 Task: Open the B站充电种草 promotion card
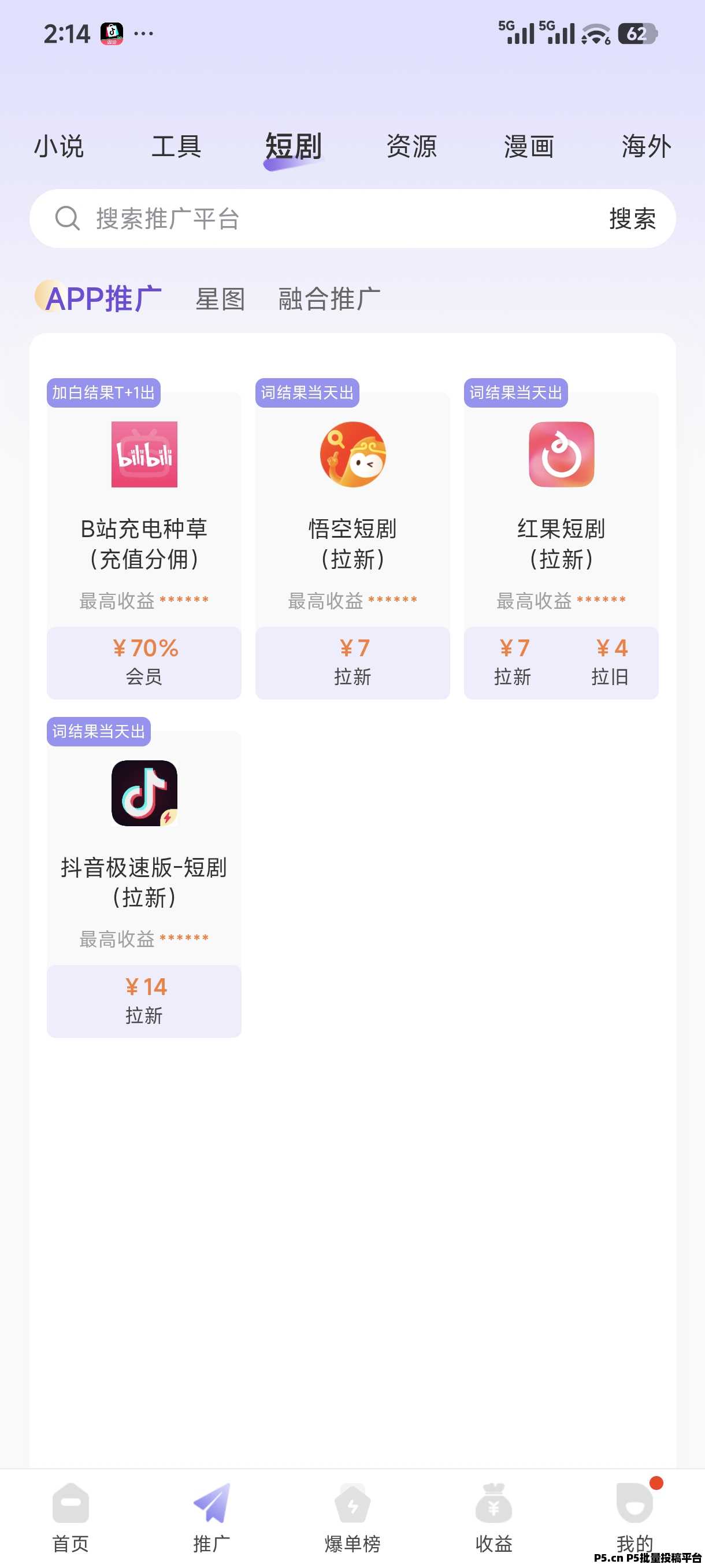143,542
